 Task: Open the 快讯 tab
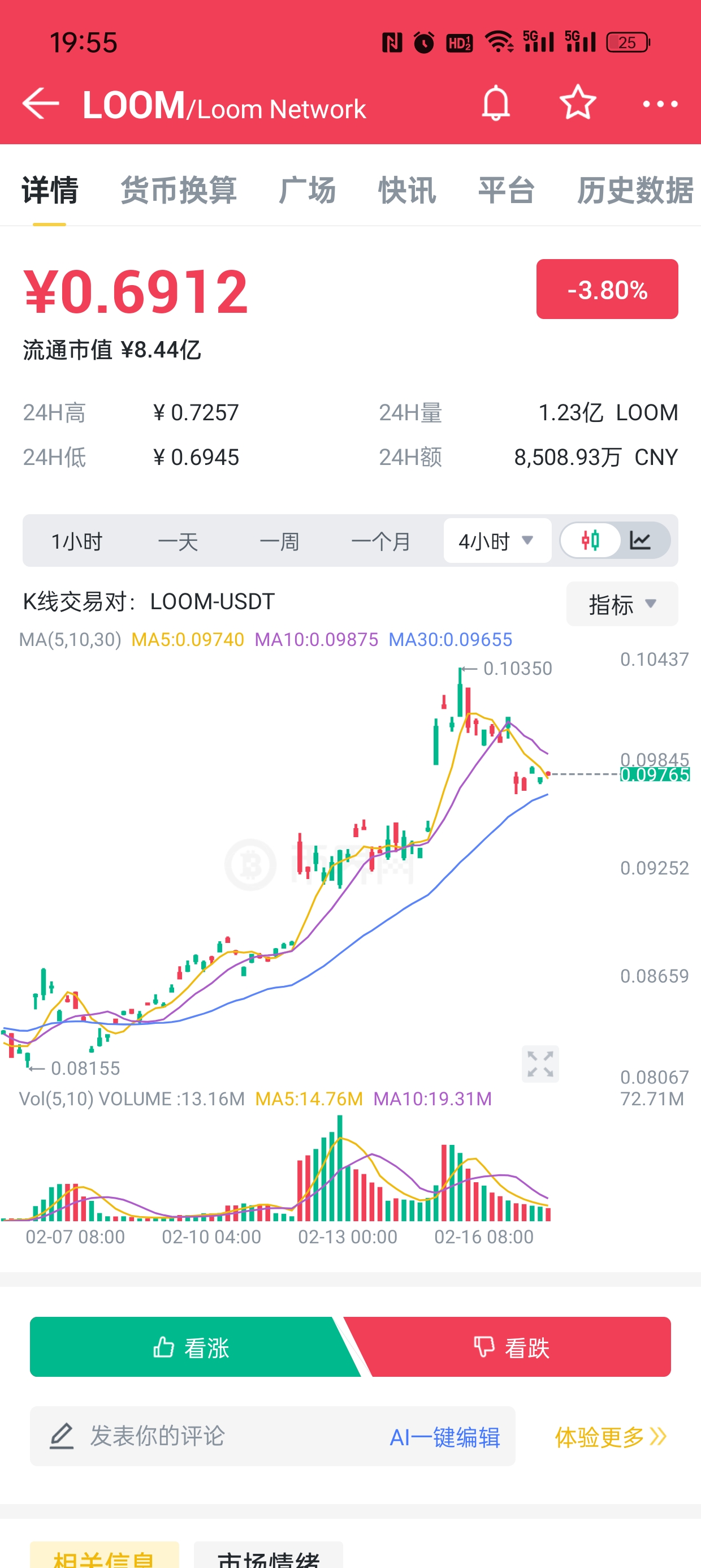pyautogui.click(x=406, y=190)
